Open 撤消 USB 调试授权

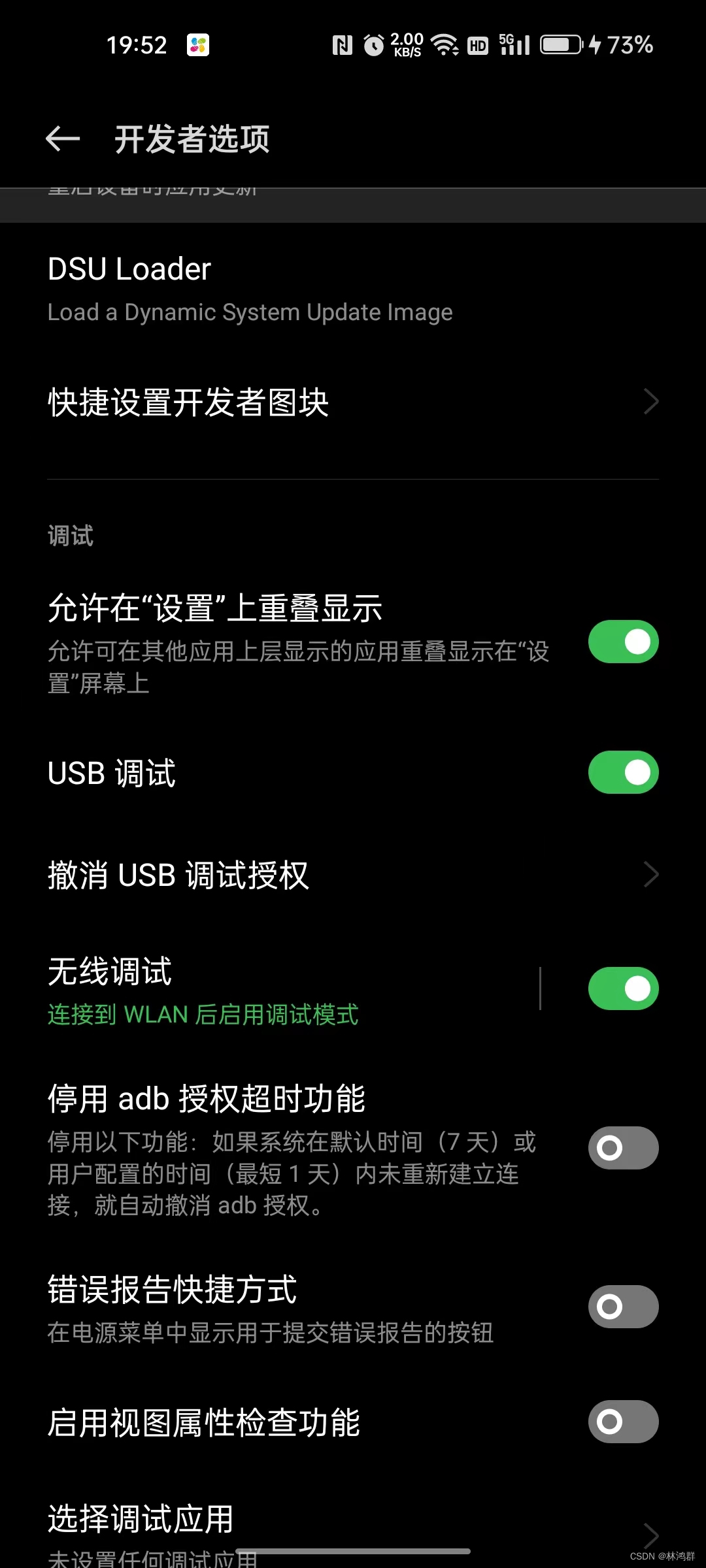[x=353, y=875]
